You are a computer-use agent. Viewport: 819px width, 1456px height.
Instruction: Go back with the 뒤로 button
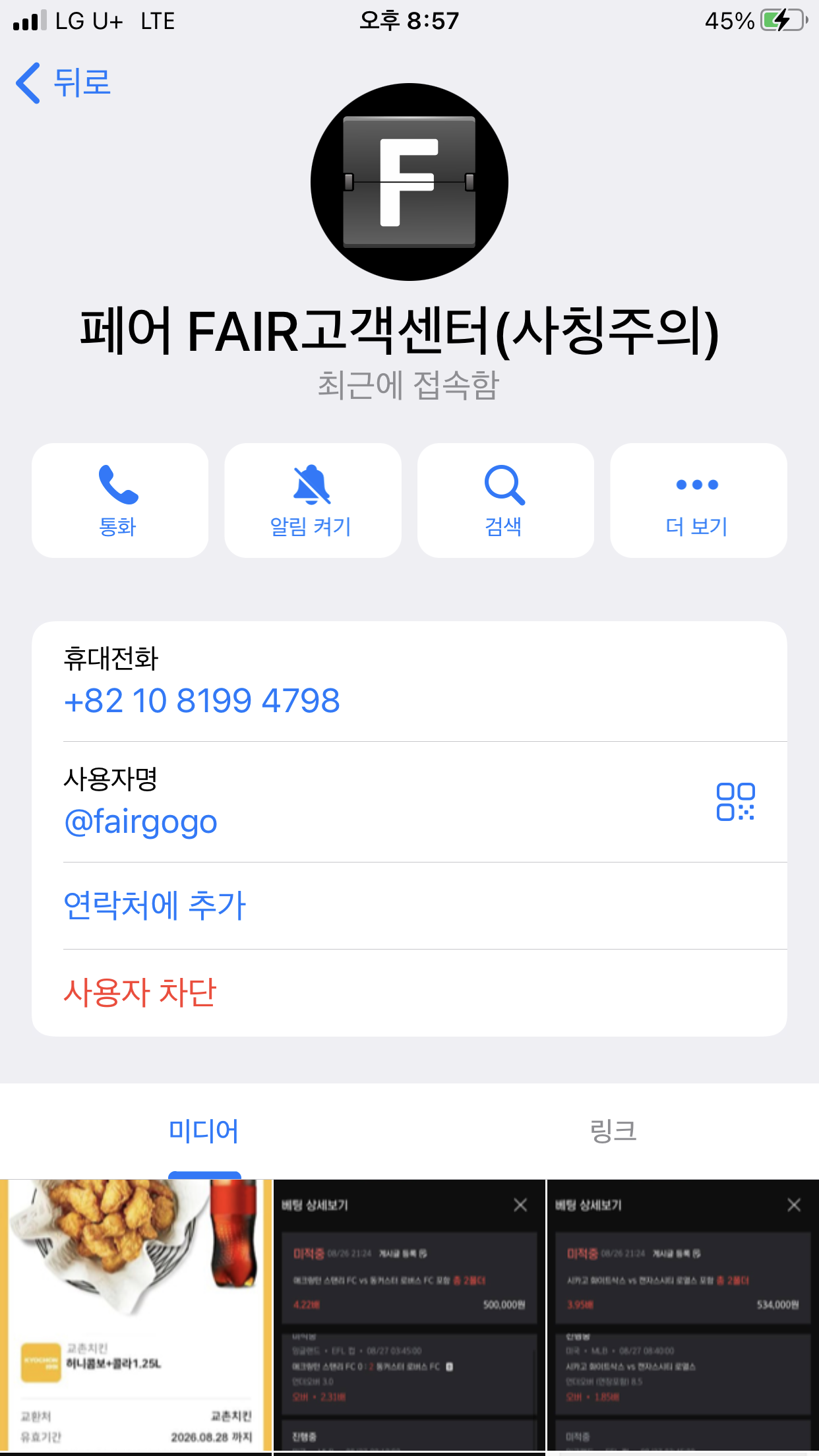(64, 83)
